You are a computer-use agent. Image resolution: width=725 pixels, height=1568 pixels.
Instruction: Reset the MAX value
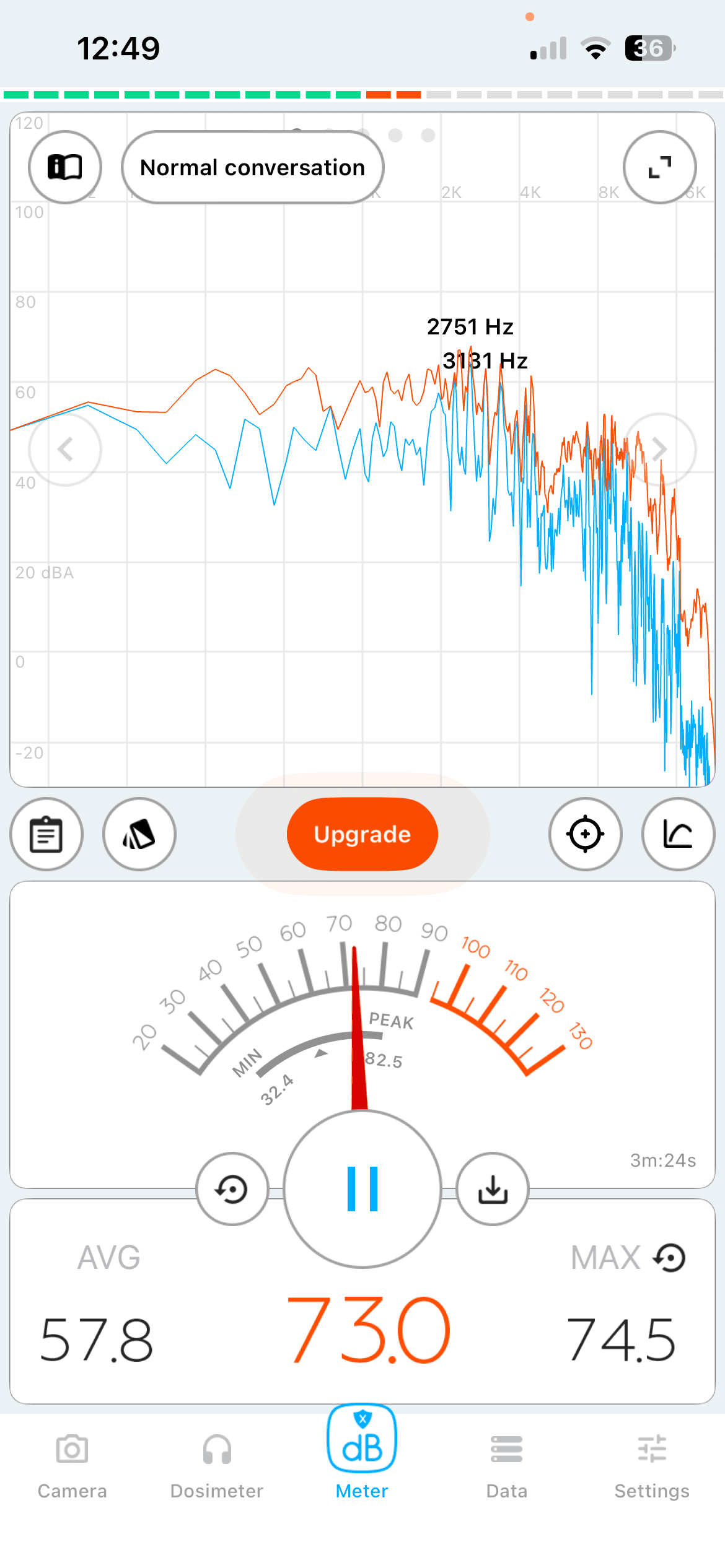[x=670, y=1258]
